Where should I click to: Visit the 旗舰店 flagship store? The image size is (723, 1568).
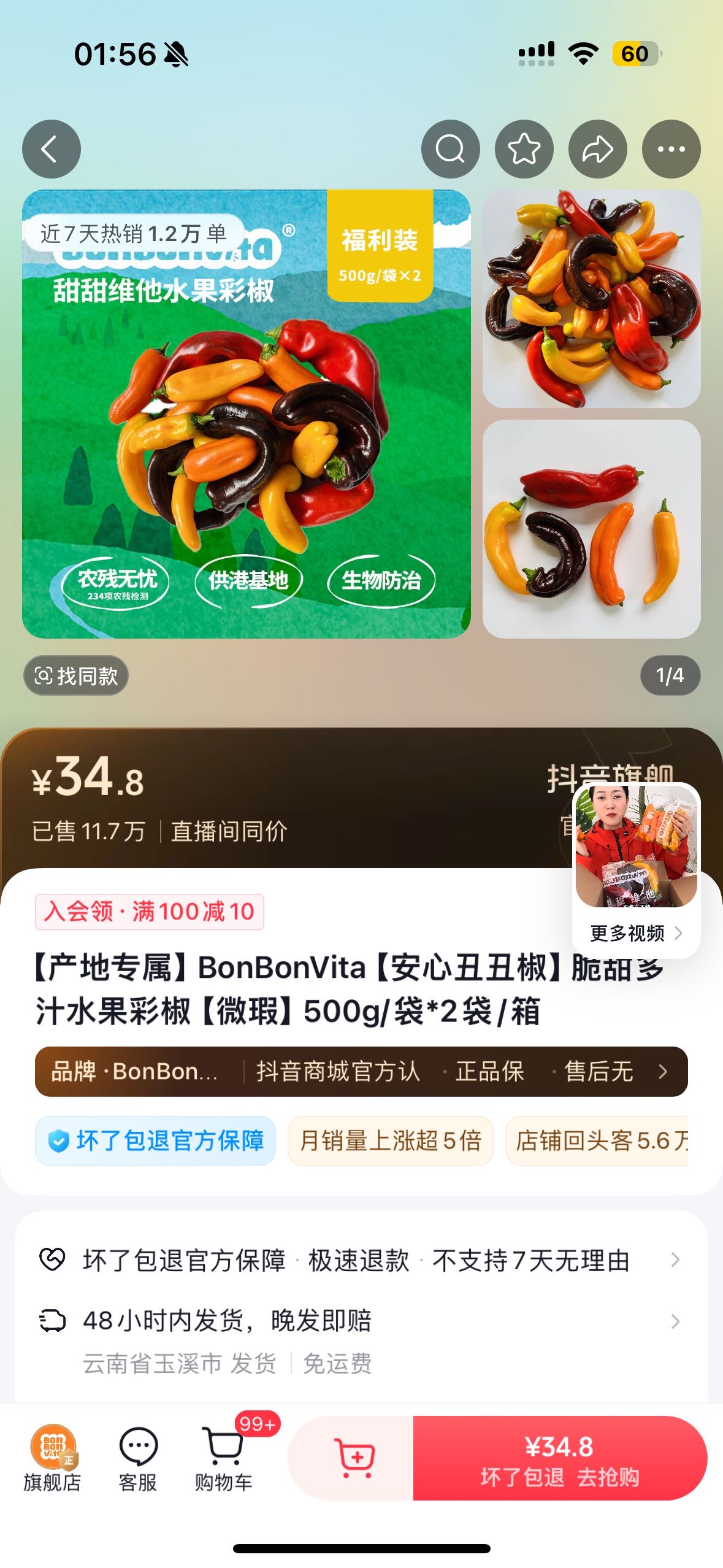click(53, 1459)
